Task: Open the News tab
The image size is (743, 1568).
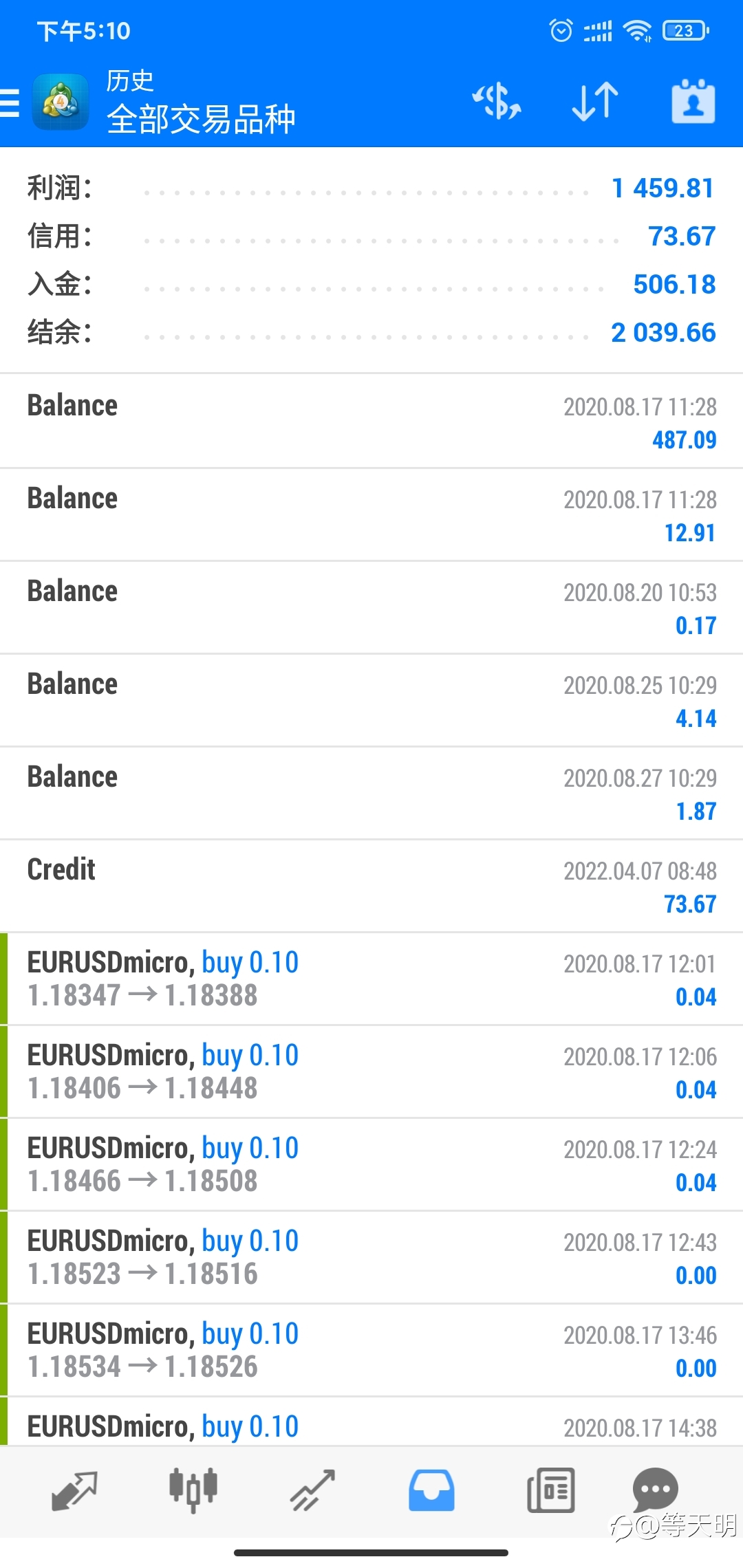Action: [x=550, y=1491]
